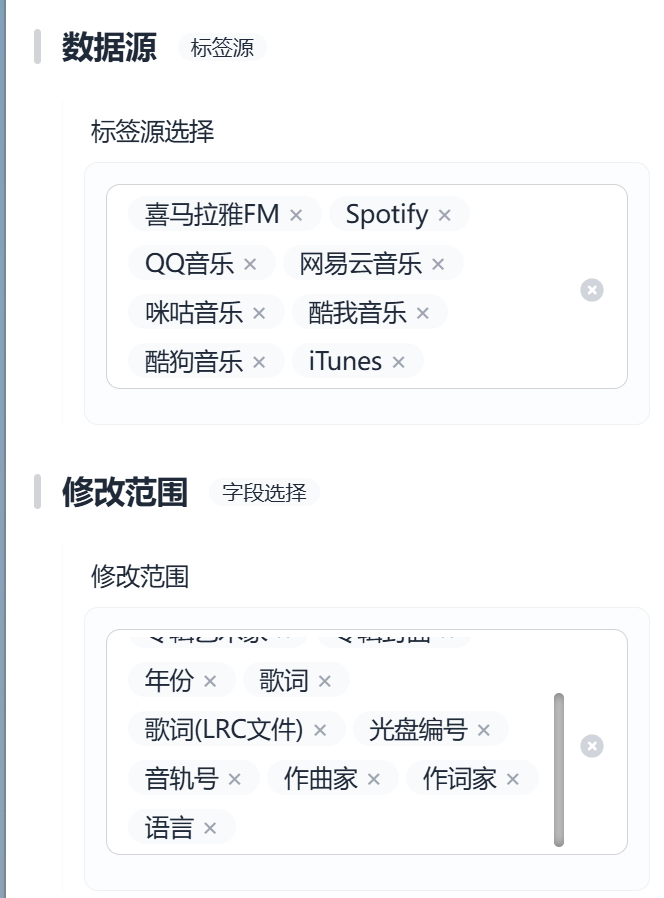664x898 pixels.
Task: Remove the 年份 field
Action: 210,681
